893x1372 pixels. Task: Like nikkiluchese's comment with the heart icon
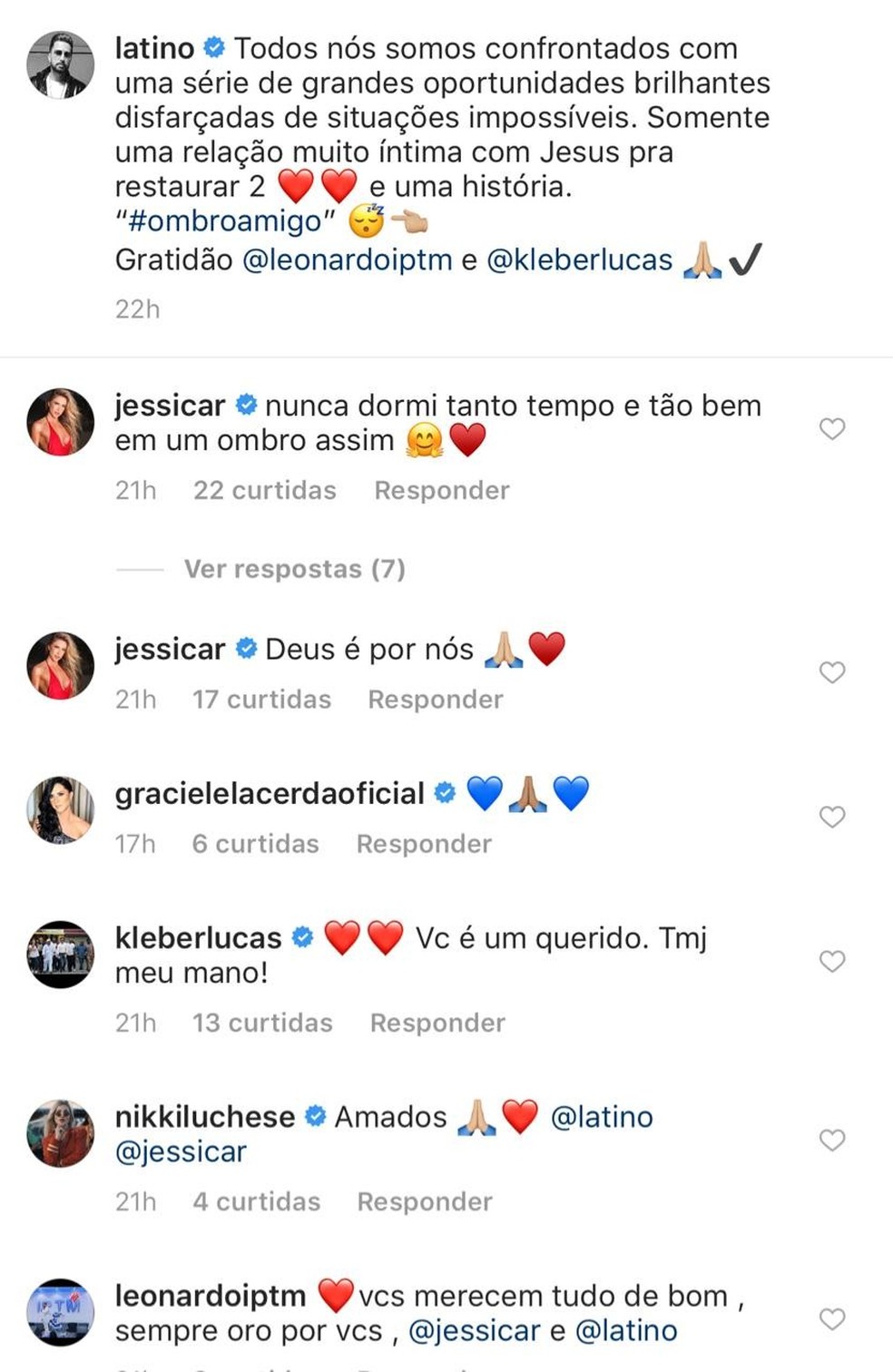pos(832,1141)
